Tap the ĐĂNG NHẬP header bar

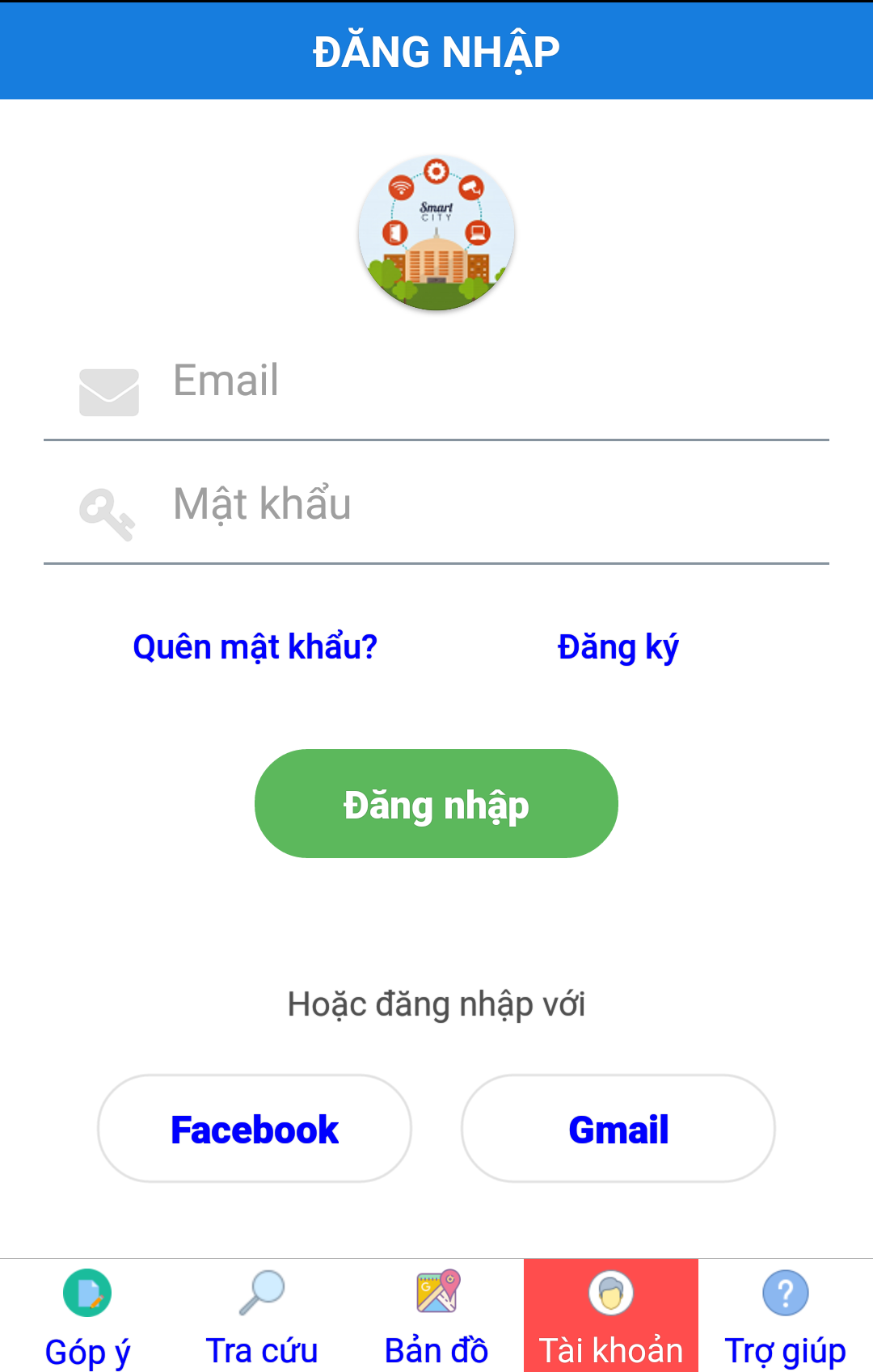coord(436,50)
